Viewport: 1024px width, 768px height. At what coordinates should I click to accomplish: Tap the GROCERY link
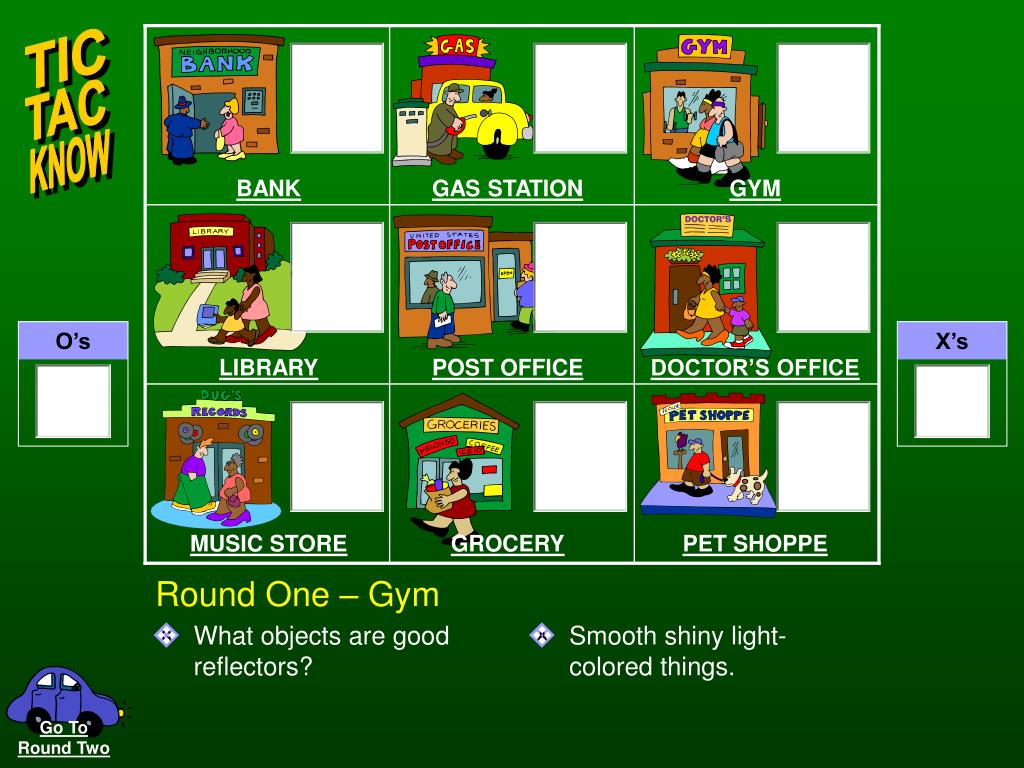(x=507, y=544)
